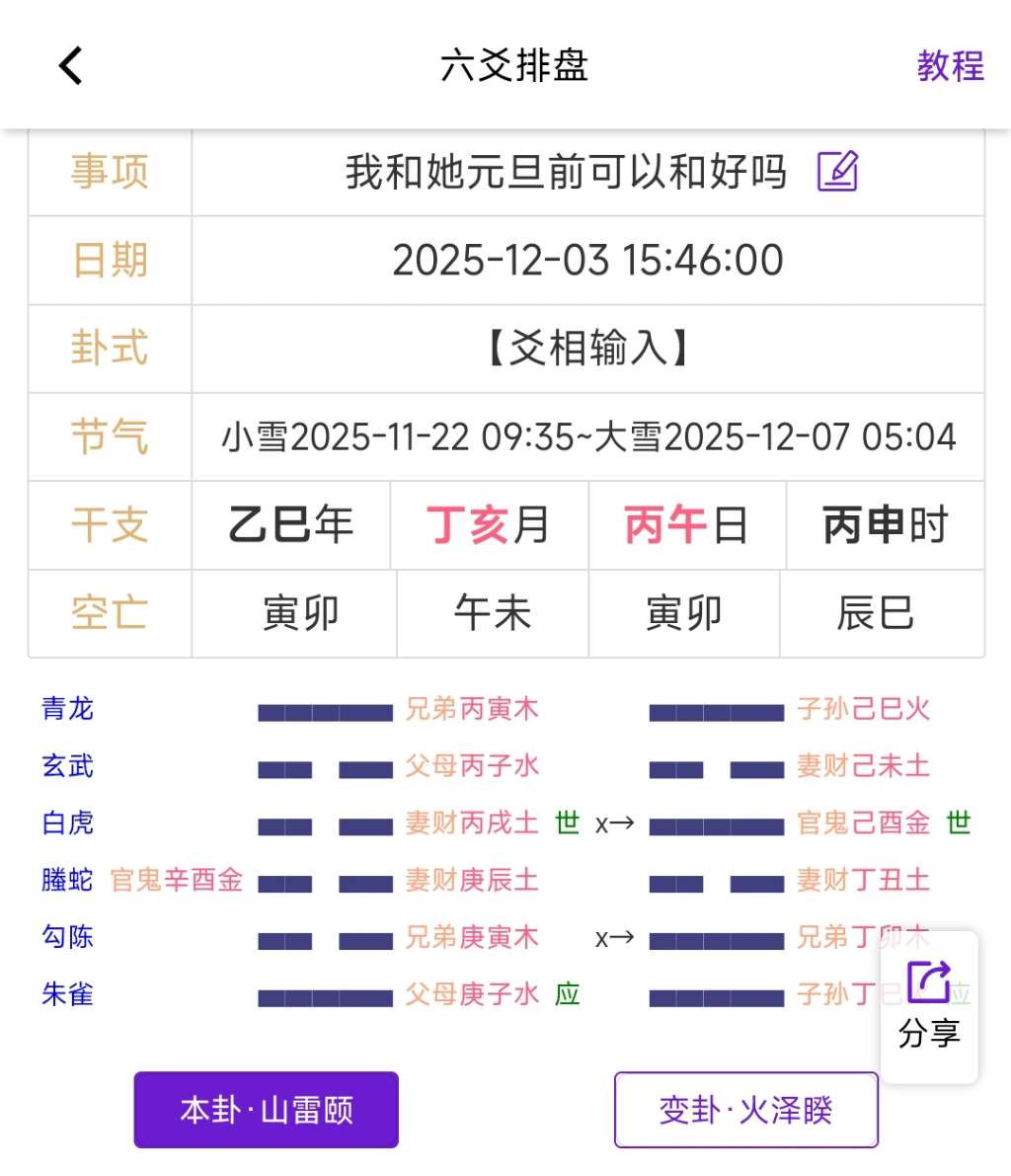This screenshot has width=1011, height=1176.
Task: Select the x→ marker beside 兄弟庚寅木
Action: click(612, 937)
